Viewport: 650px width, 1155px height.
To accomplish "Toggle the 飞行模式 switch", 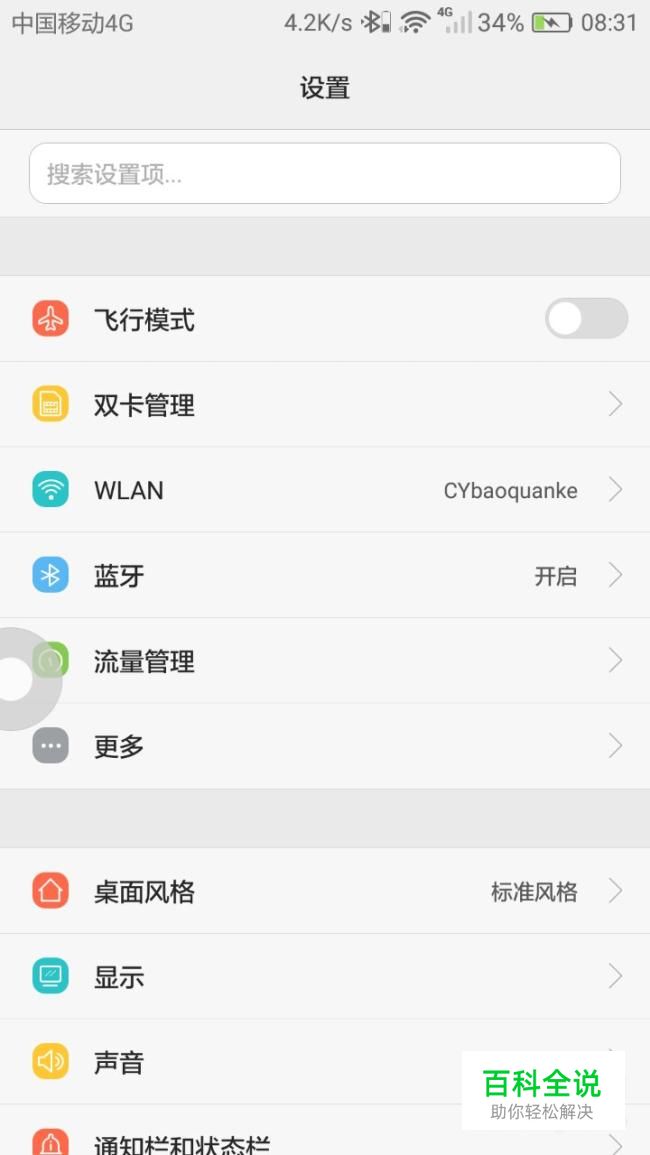I will pos(586,319).
